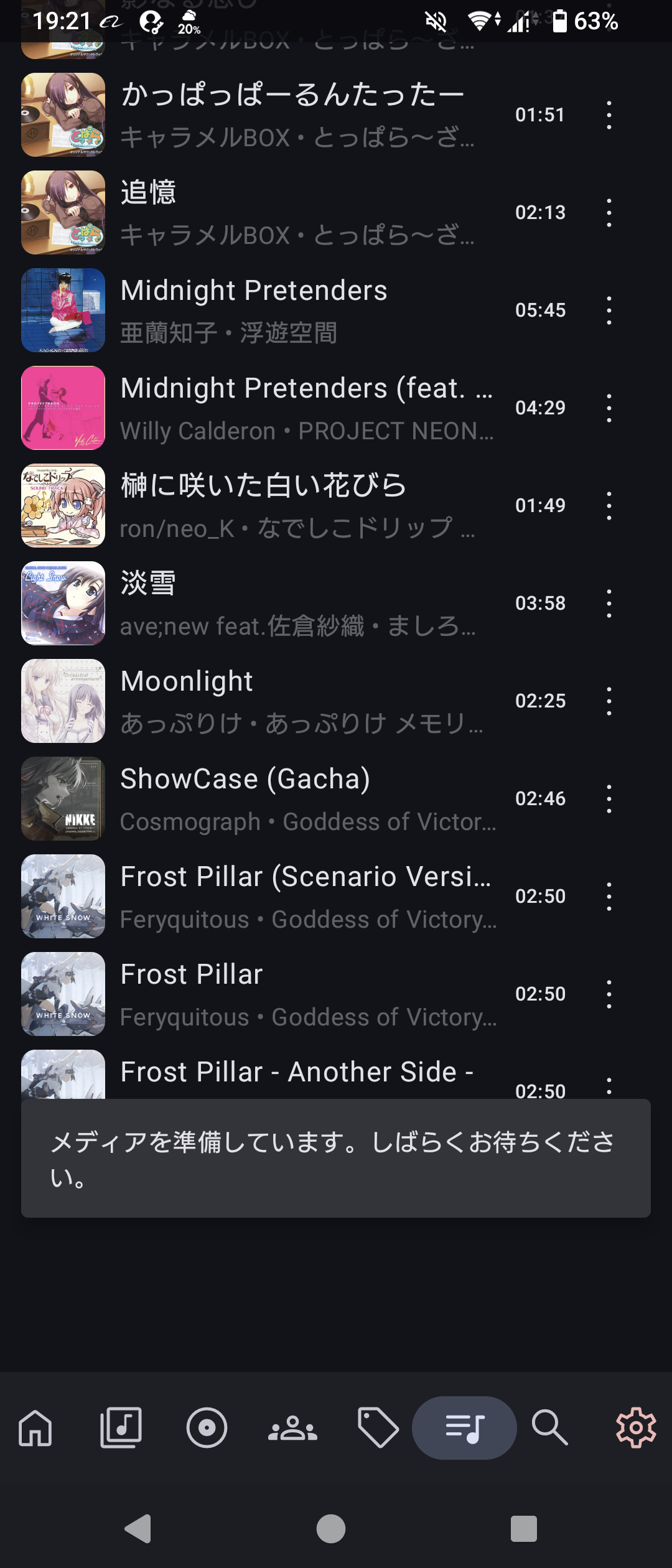This screenshot has width=672, height=1568.
Task: Open the three-dot menu for 淡雪
Action: [609, 604]
